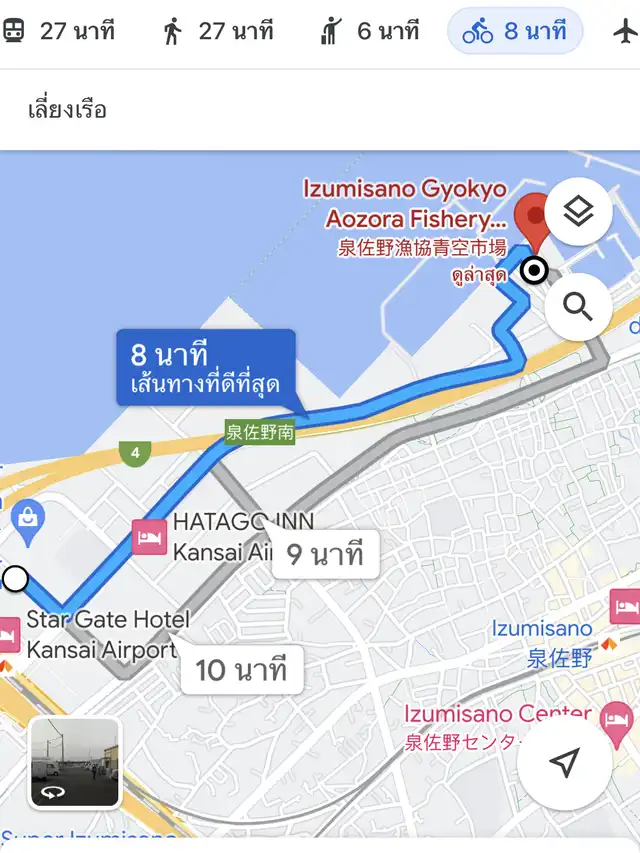640x853 pixels.
Task: Search along the route
Action: pyautogui.click(x=578, y=306)
